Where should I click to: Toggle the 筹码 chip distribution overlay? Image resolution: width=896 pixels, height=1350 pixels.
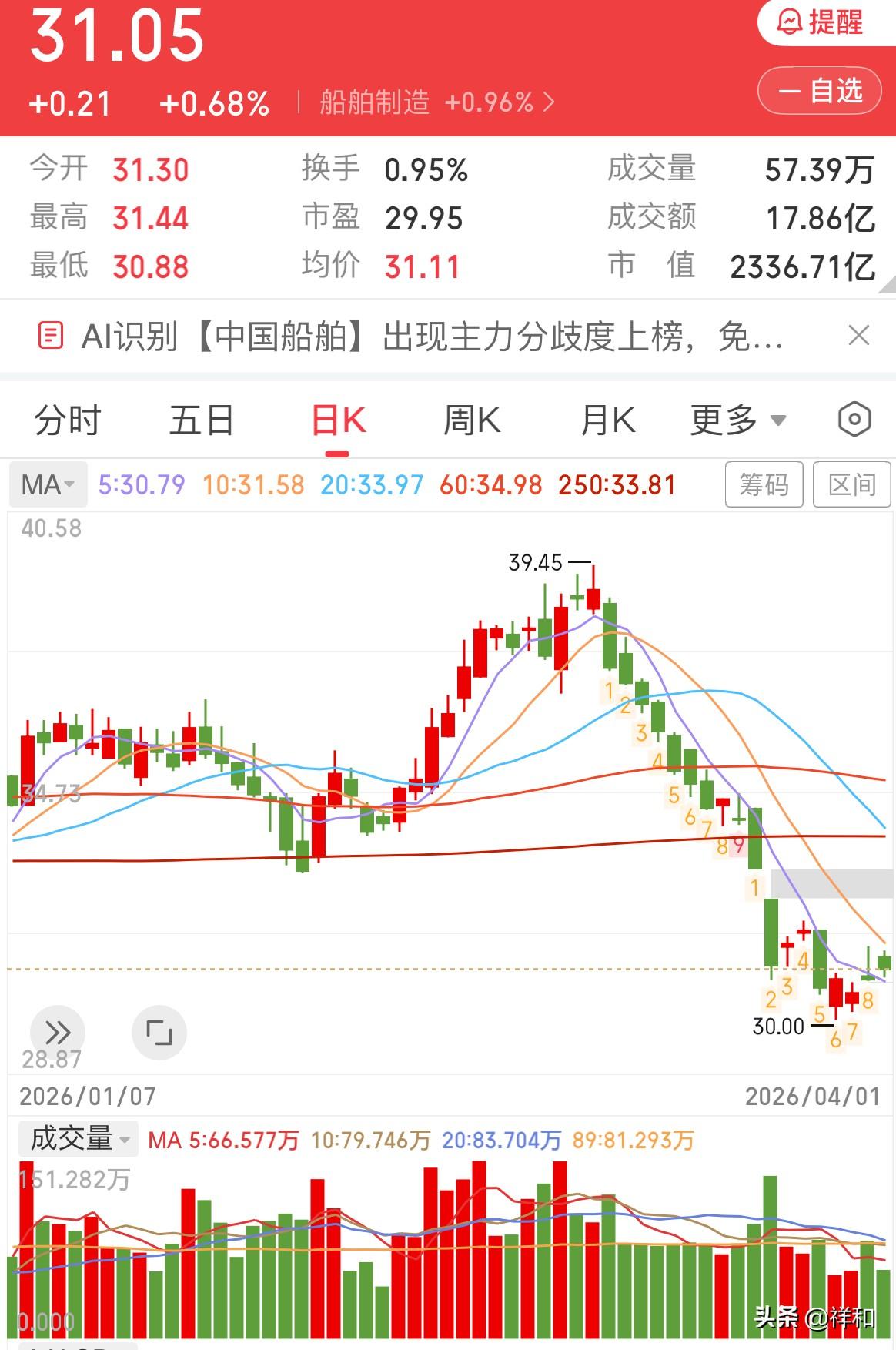(764, 484)
